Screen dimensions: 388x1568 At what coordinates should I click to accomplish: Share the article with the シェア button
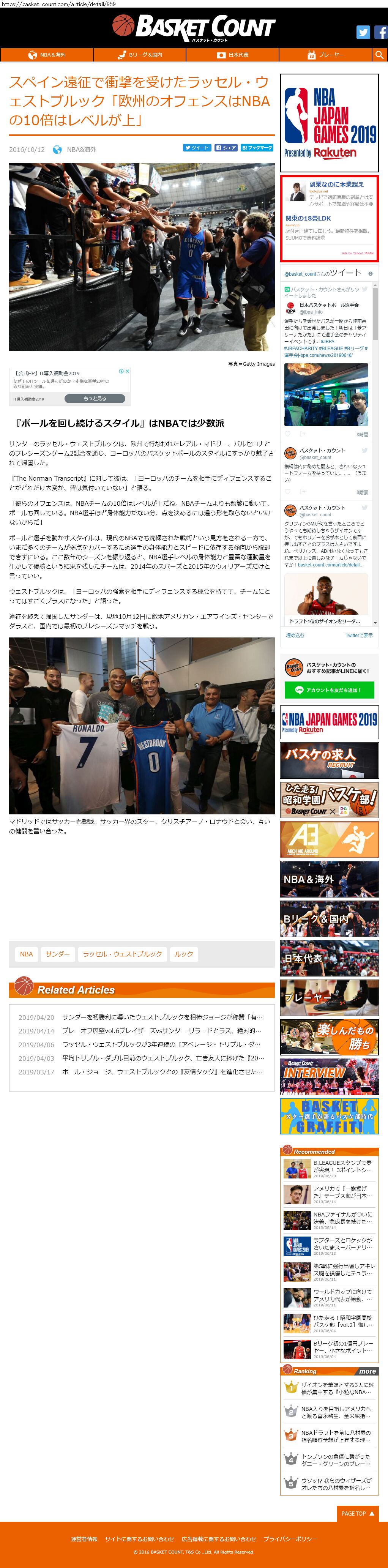click(226, 148)
